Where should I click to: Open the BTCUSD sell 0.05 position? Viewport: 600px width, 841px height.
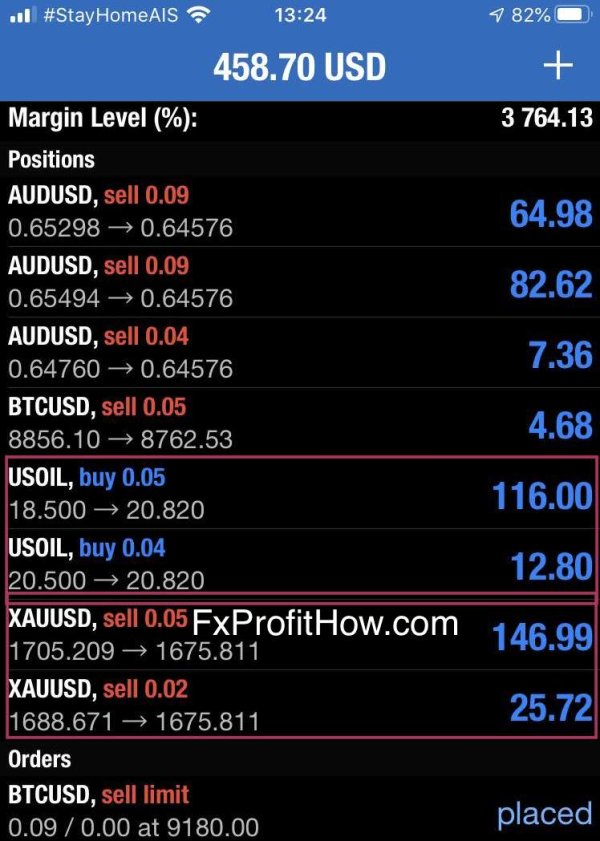click(300, 423)
